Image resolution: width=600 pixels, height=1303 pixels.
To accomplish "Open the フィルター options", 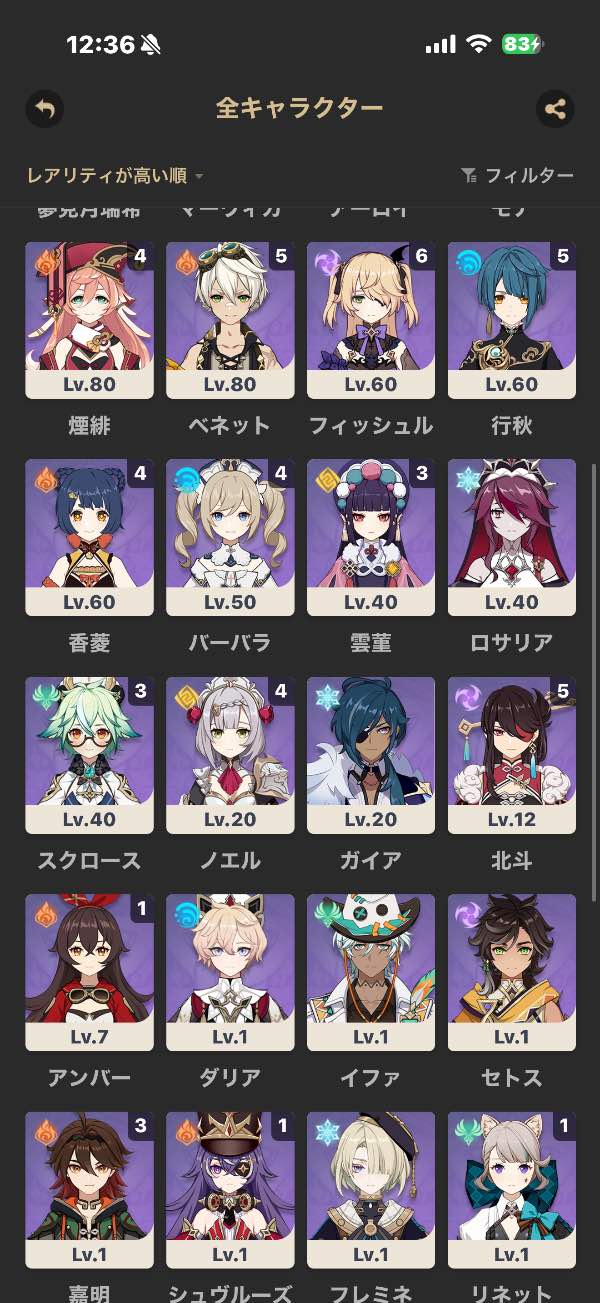I will [x=518, y=176].
